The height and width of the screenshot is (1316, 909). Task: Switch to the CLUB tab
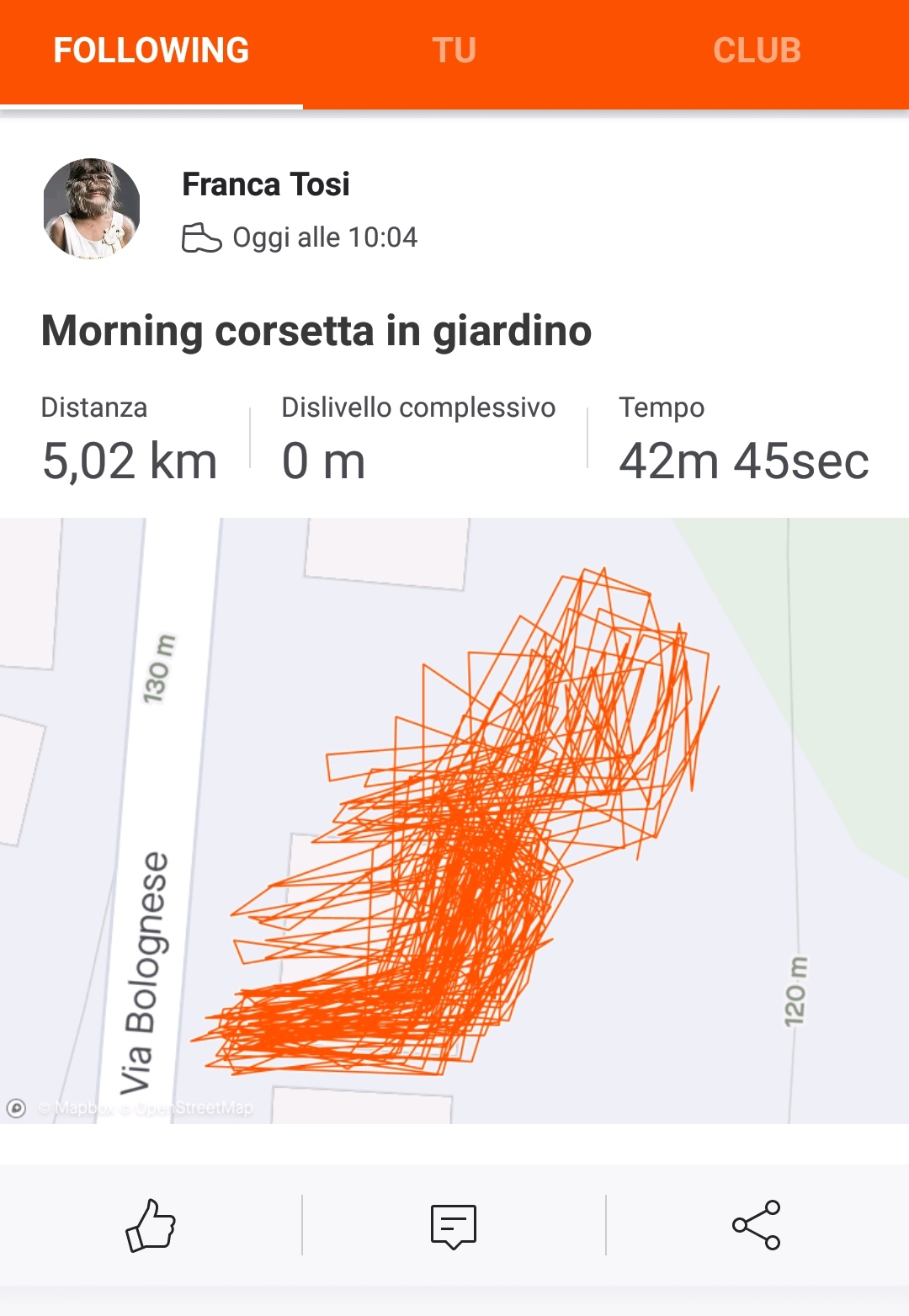point(757,51)
